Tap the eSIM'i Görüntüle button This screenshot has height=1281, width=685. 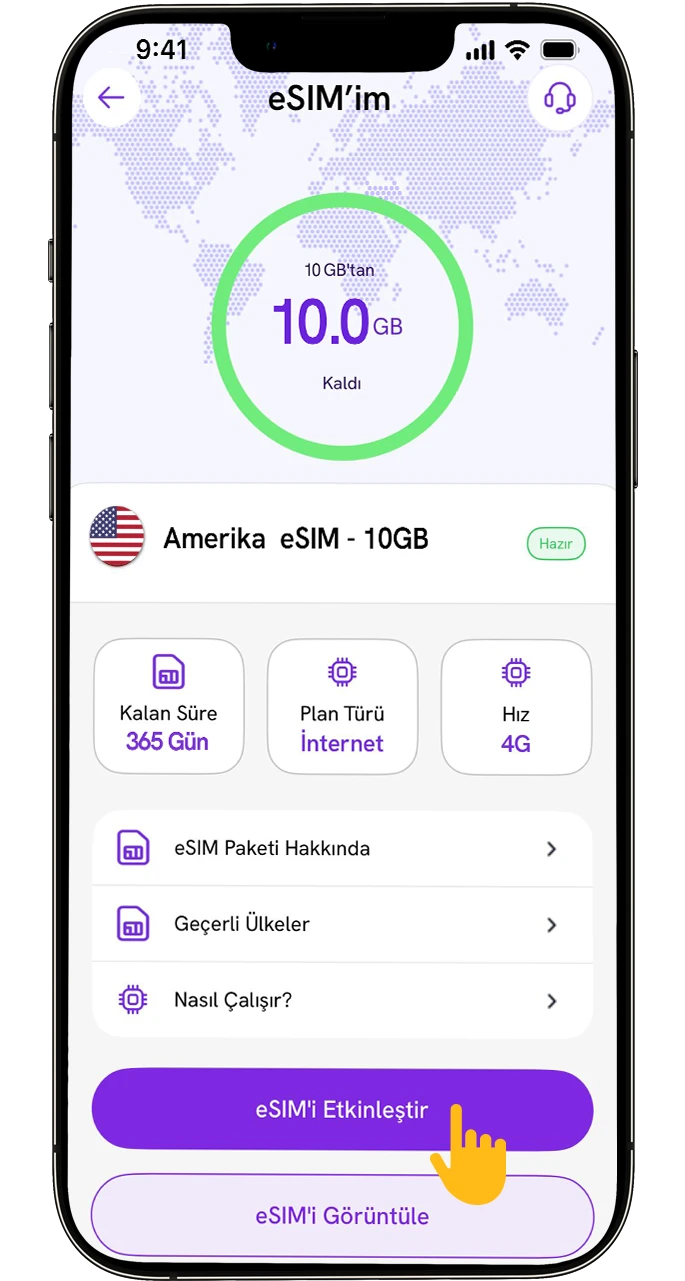click(x=342, y=1216)
